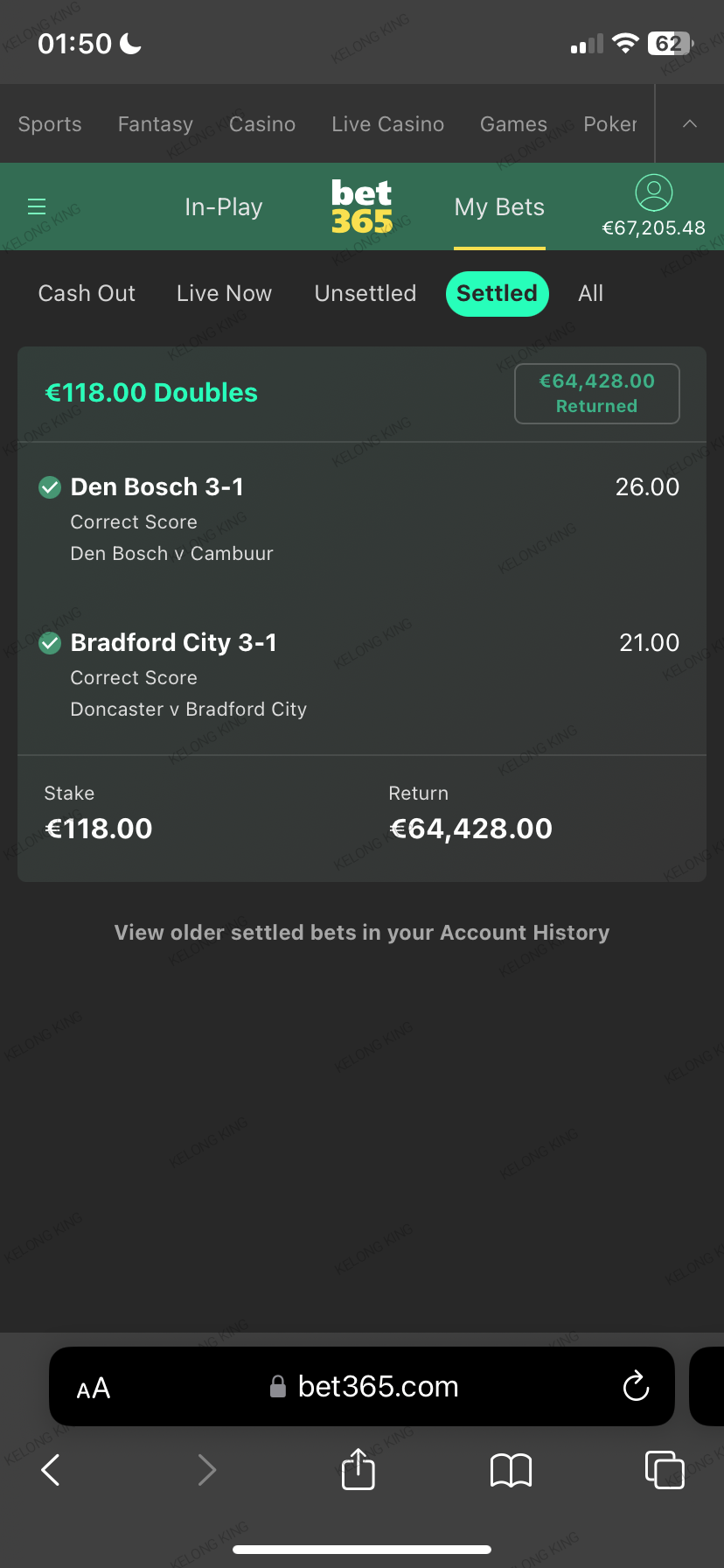Reload the page in Safari
The height and width of the screenshot is (1568, 724).
(636, 1386)
